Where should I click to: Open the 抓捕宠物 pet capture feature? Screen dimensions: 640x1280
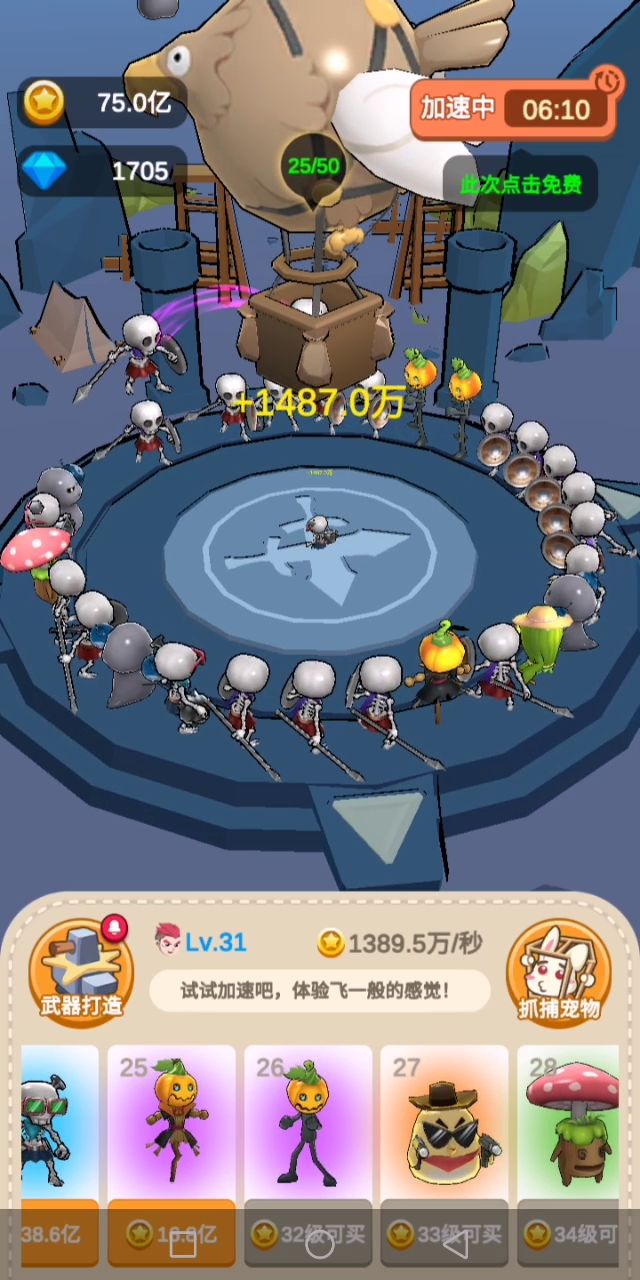tap(558, 971)
